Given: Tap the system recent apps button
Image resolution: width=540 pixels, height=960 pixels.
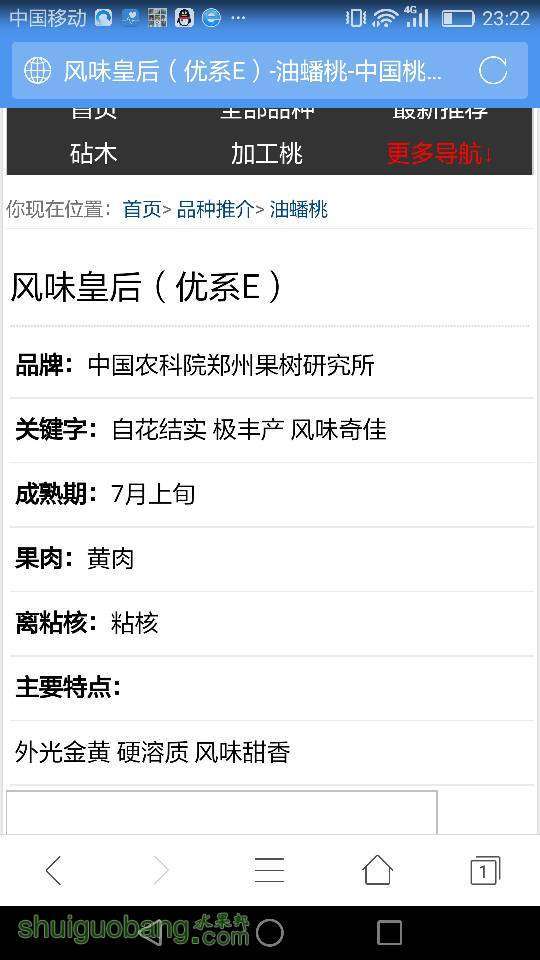Looking at the screenshot, I should (389, 933).
